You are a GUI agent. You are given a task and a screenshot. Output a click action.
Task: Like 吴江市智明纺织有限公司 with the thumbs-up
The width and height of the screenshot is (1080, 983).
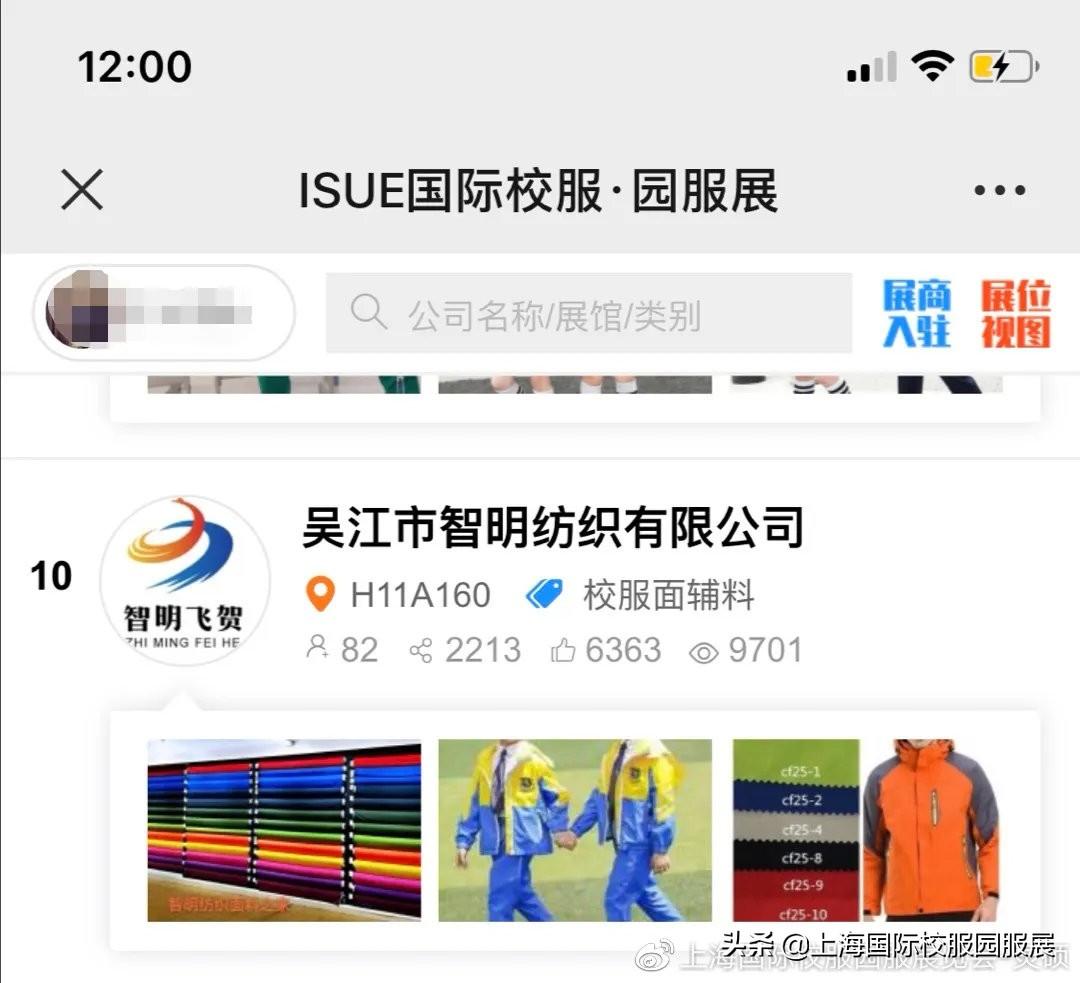(563, 651)
